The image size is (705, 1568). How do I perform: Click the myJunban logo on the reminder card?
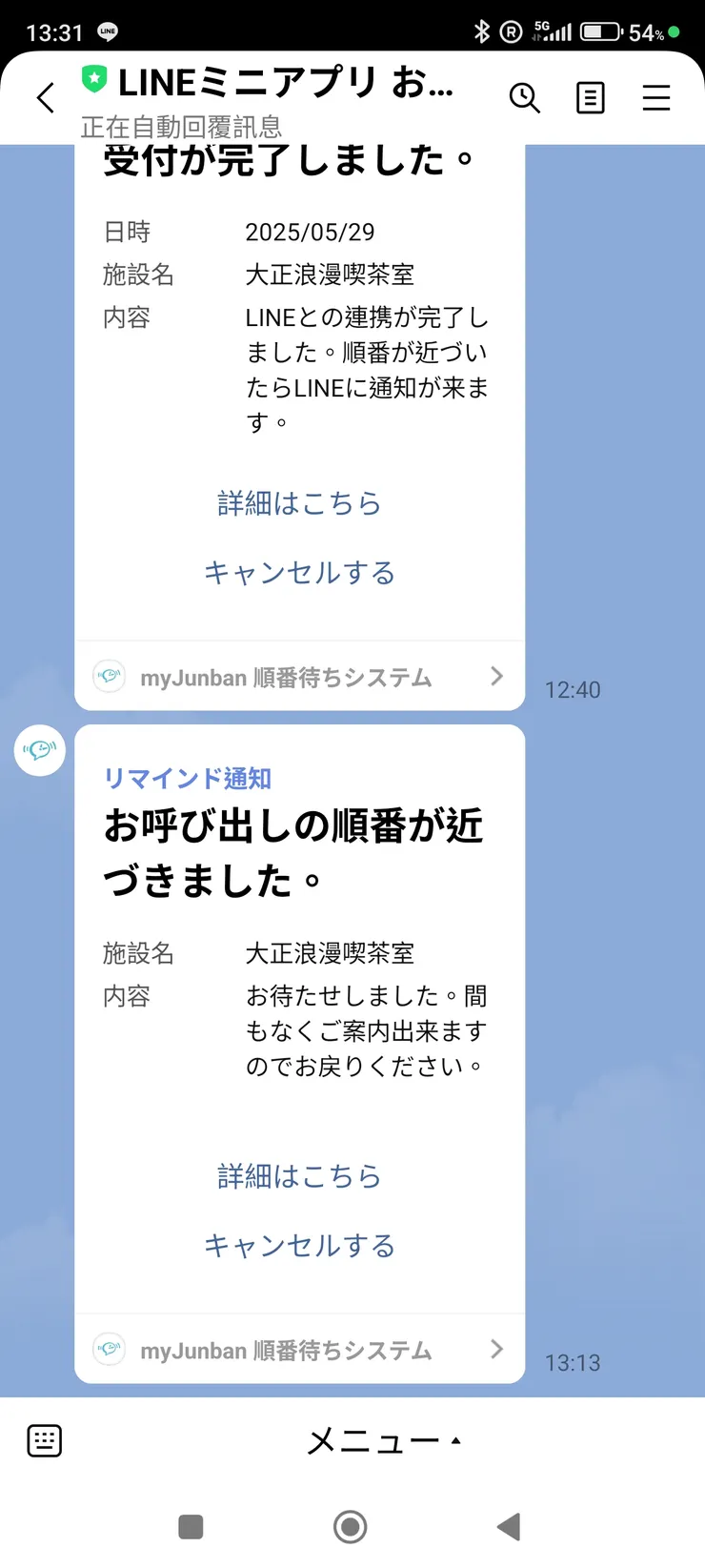click(110, 1349)
